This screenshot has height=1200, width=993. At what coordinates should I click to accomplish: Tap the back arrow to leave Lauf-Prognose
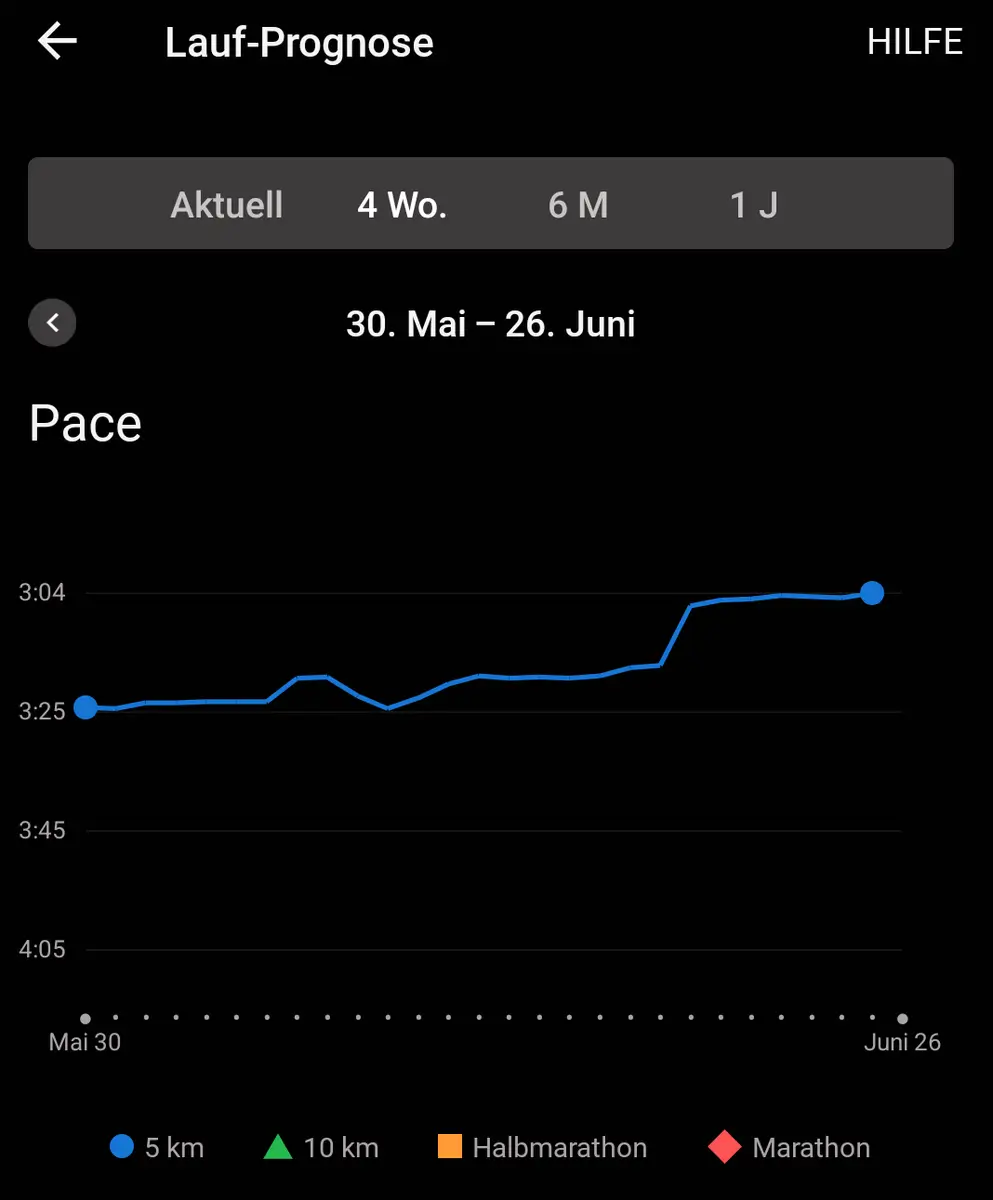click(x=56, y=41)
